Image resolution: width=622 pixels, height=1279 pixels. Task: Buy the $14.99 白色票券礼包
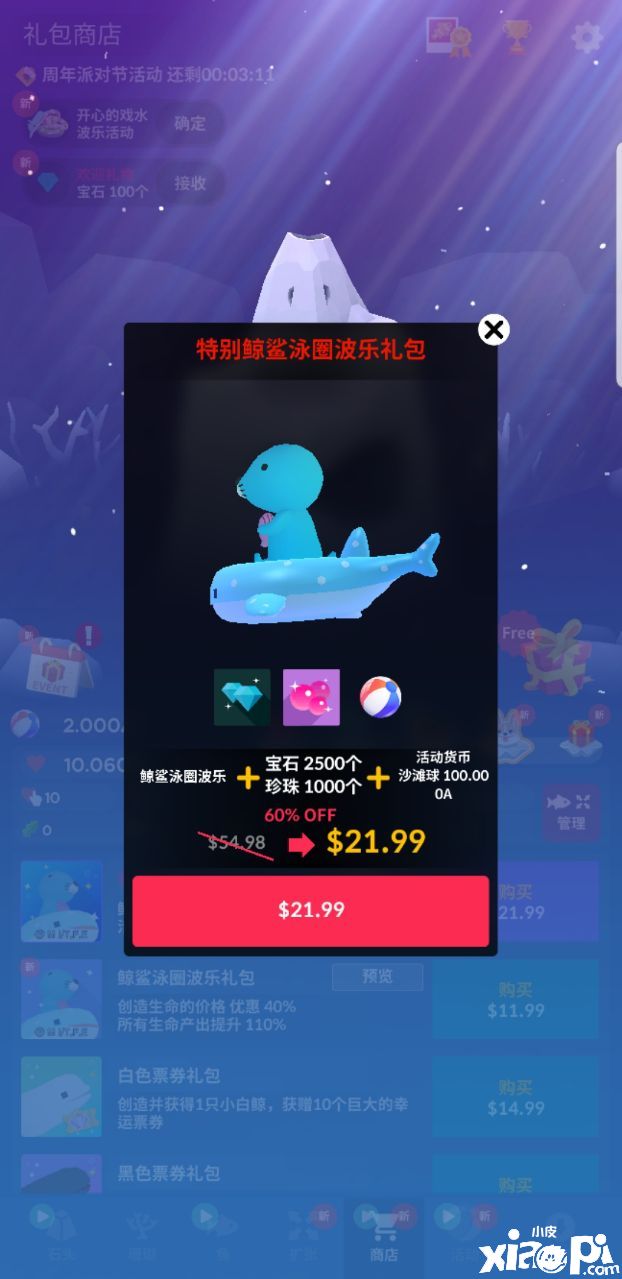[515, 1097]
